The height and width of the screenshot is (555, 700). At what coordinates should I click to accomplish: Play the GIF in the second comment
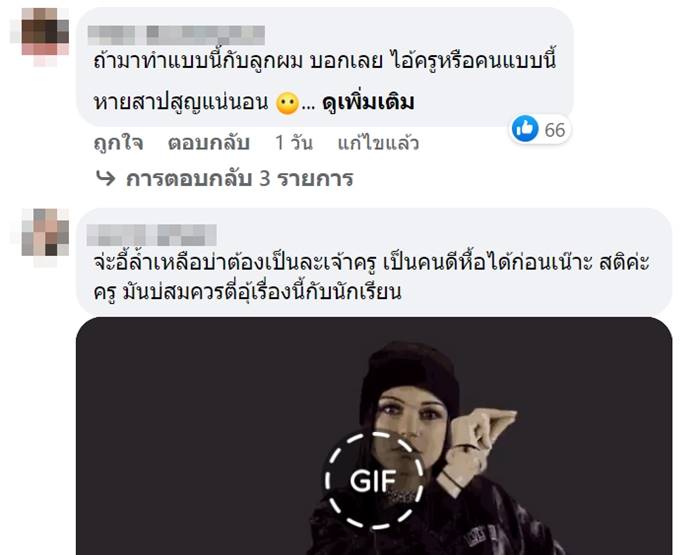click(x=373, y=480)
